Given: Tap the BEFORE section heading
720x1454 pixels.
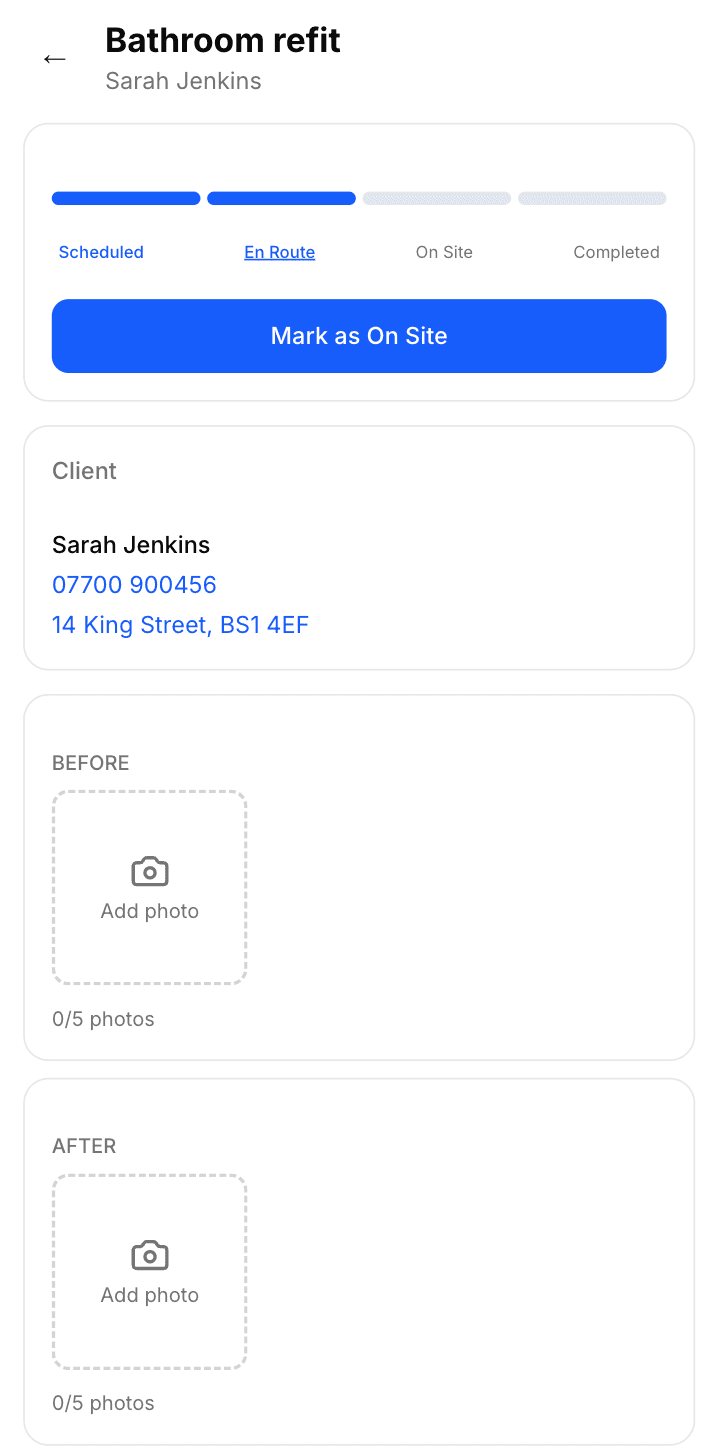Looking at the screenshot, I should click(x=90, y=763).
